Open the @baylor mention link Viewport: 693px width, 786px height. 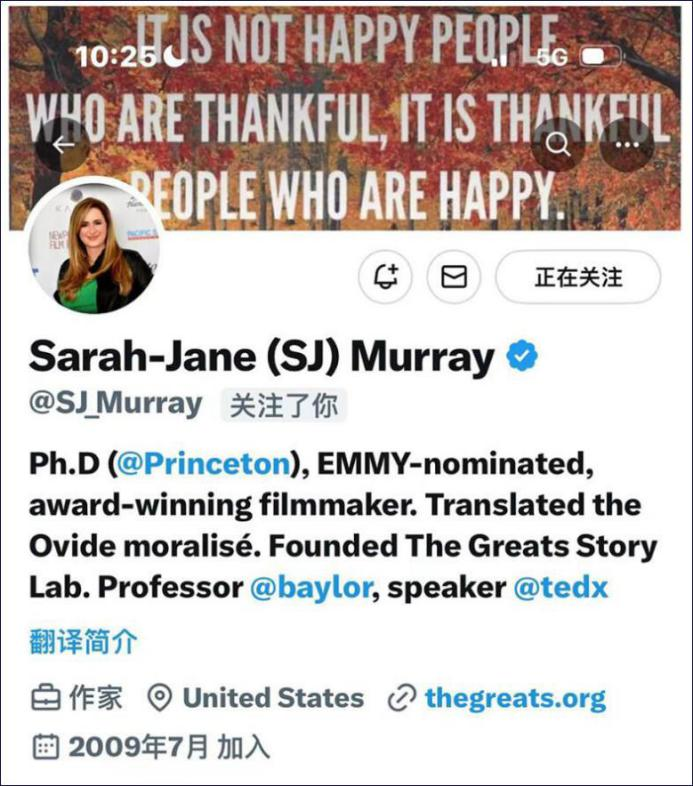309,588
